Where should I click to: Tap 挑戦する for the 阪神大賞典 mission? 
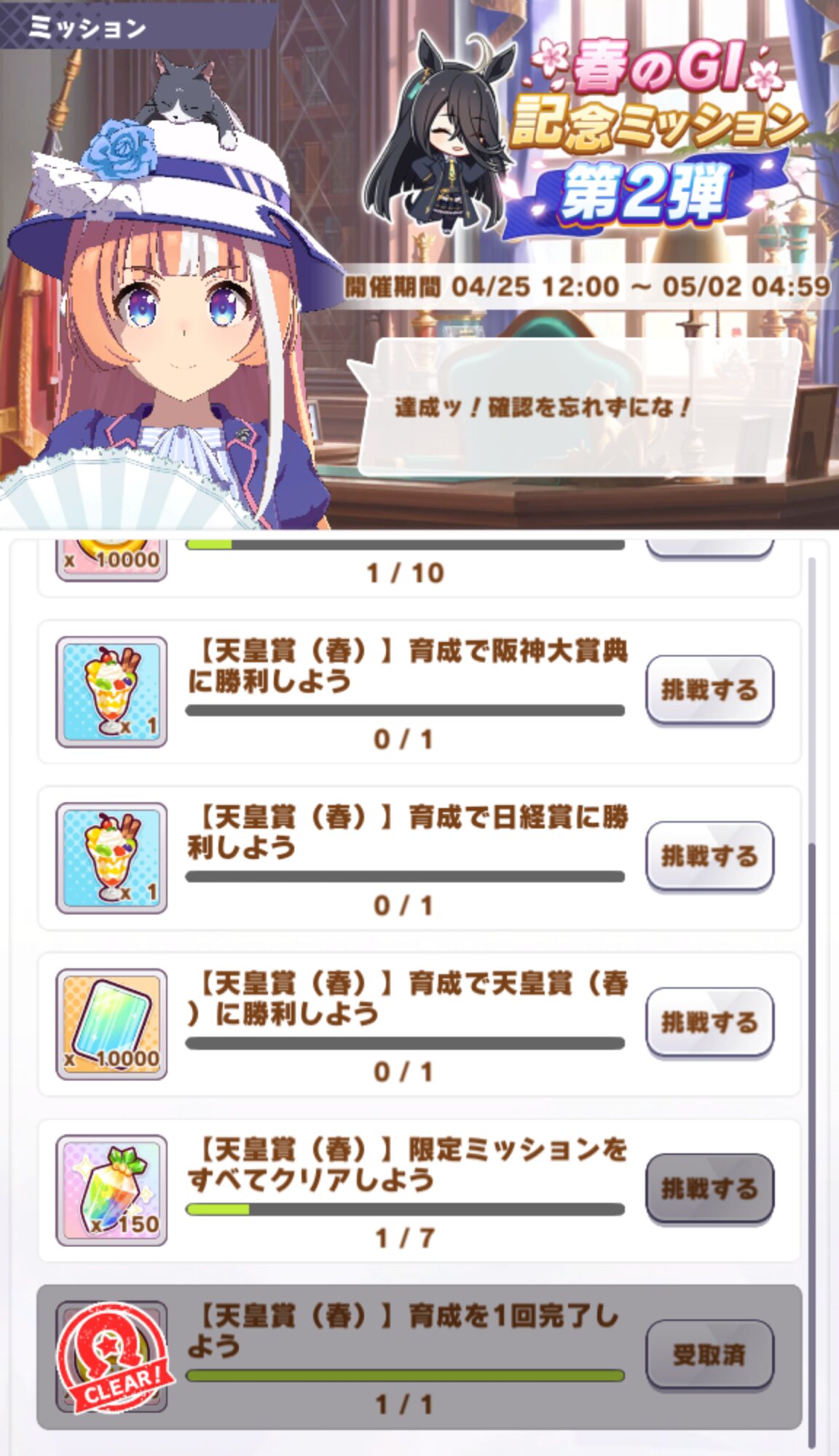tap(709, 689)
